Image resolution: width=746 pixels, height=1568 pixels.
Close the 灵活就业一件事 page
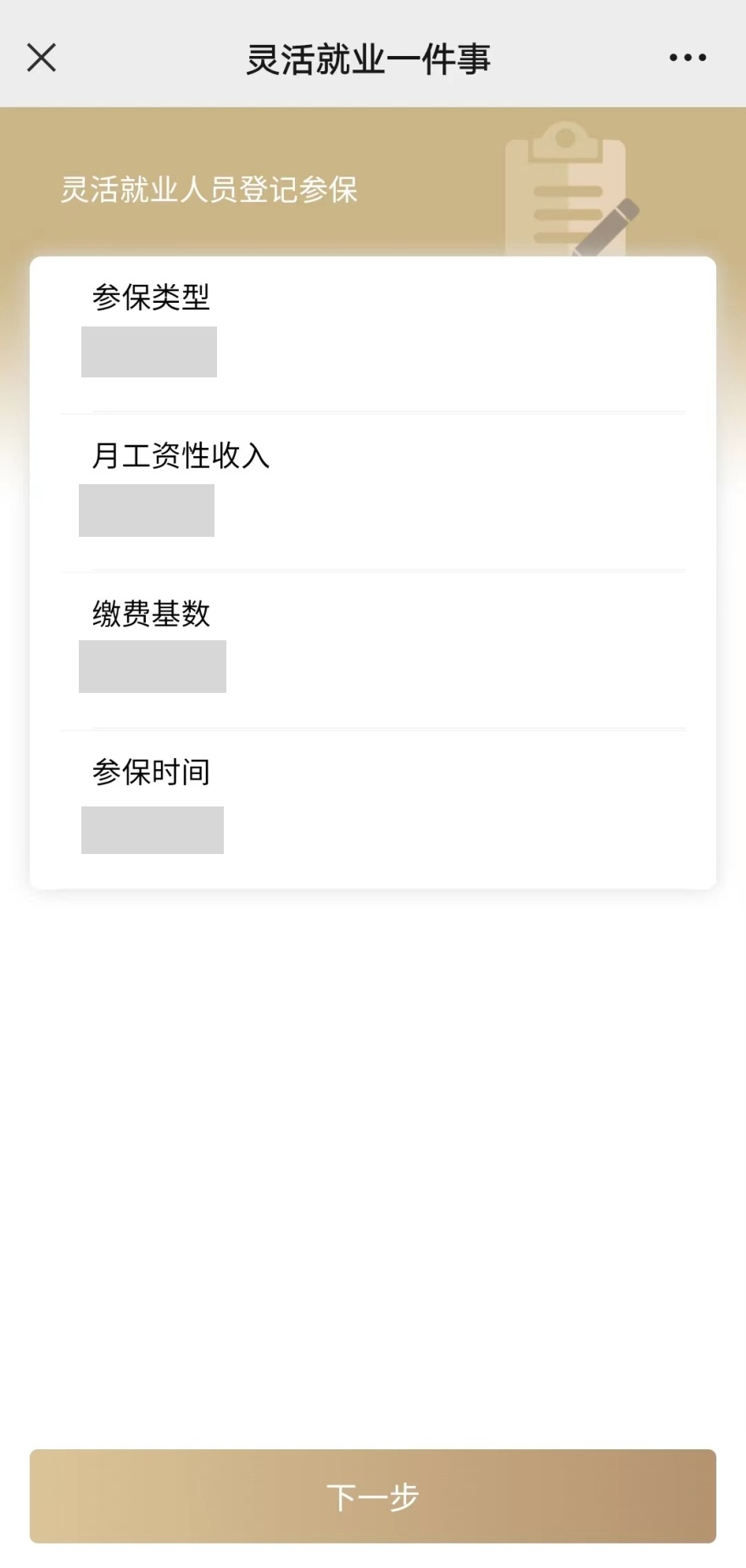pyautogui.click(x=42, y=58)
